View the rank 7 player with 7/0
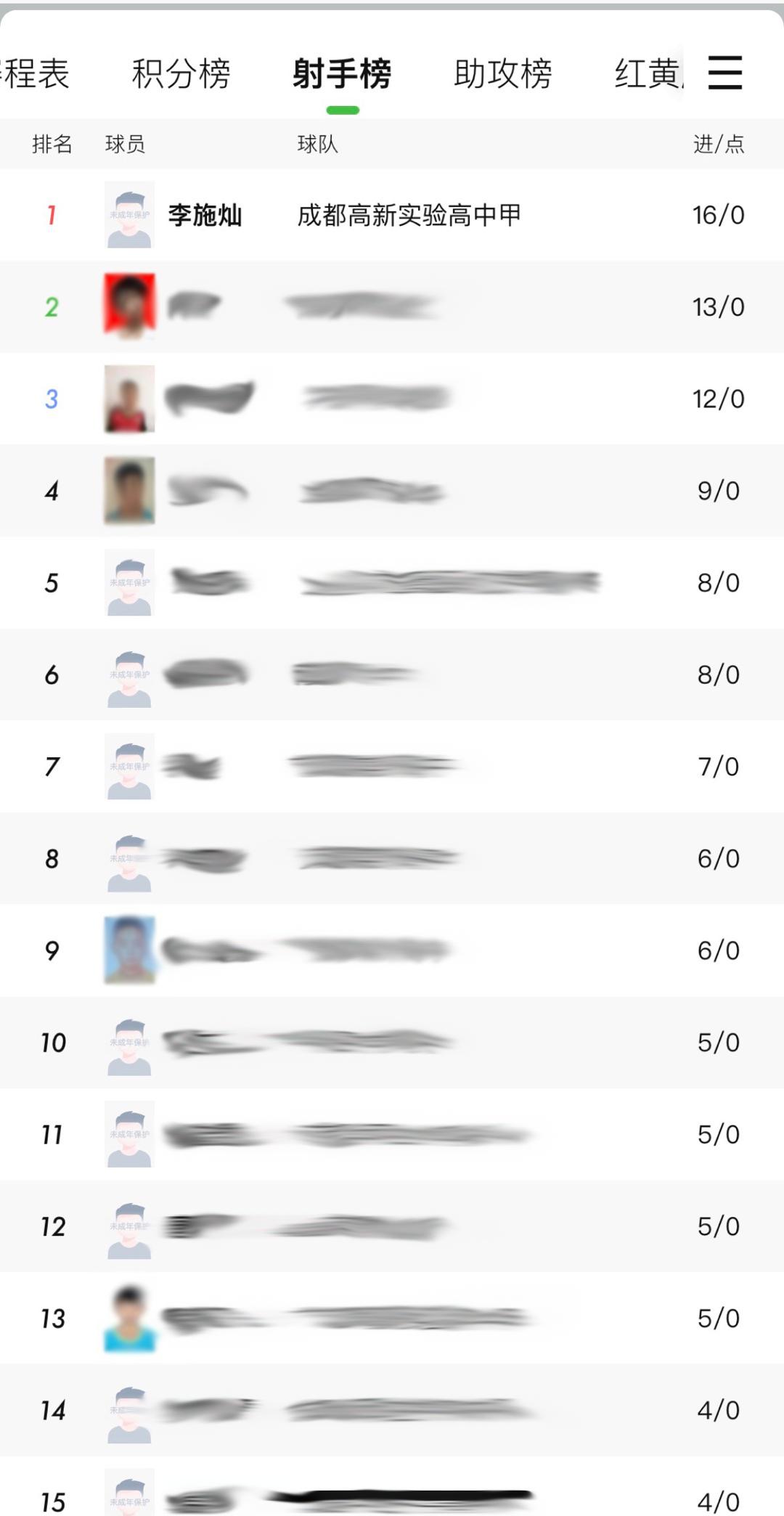This screenshot has width=784, height=1516. coord(392,767)
